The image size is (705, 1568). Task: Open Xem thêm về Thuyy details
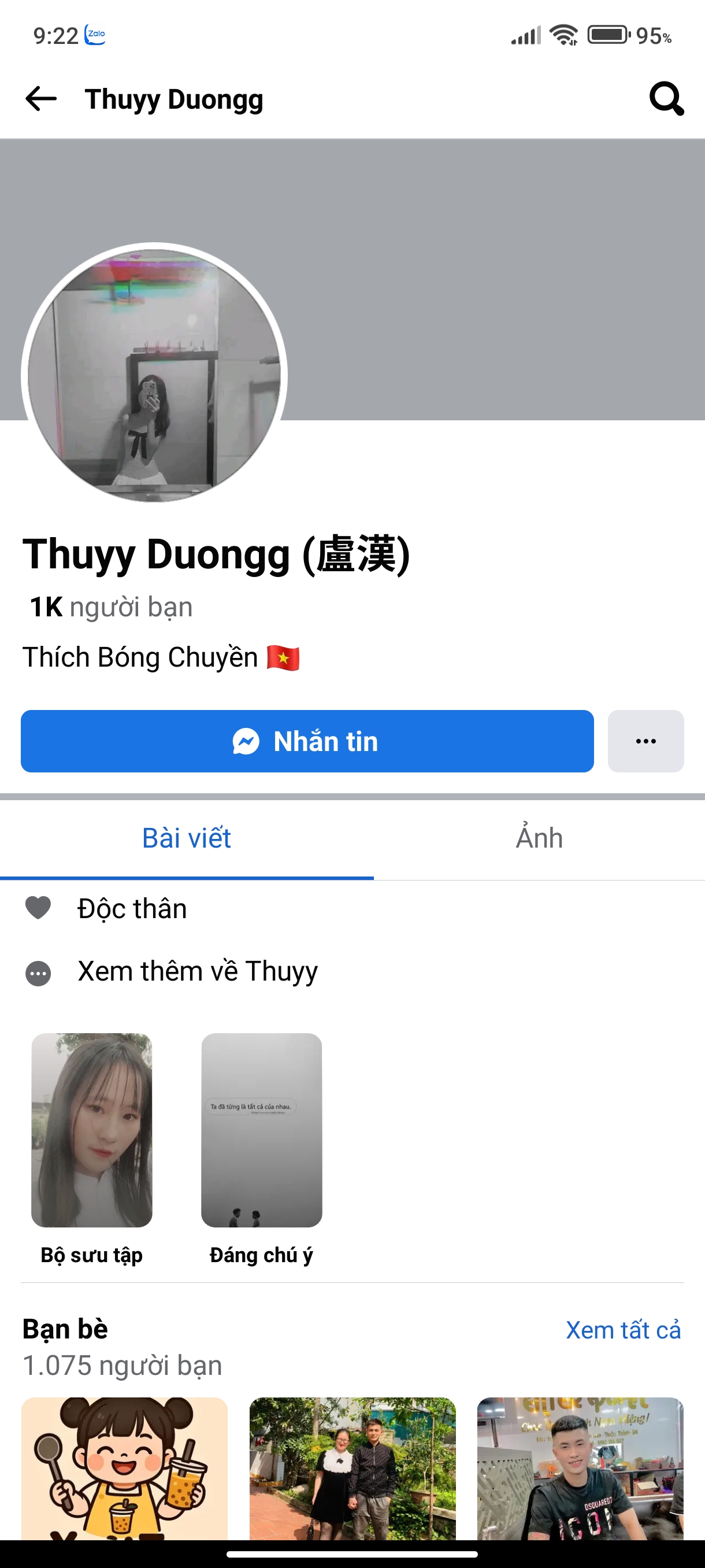(x=197, y=971)
